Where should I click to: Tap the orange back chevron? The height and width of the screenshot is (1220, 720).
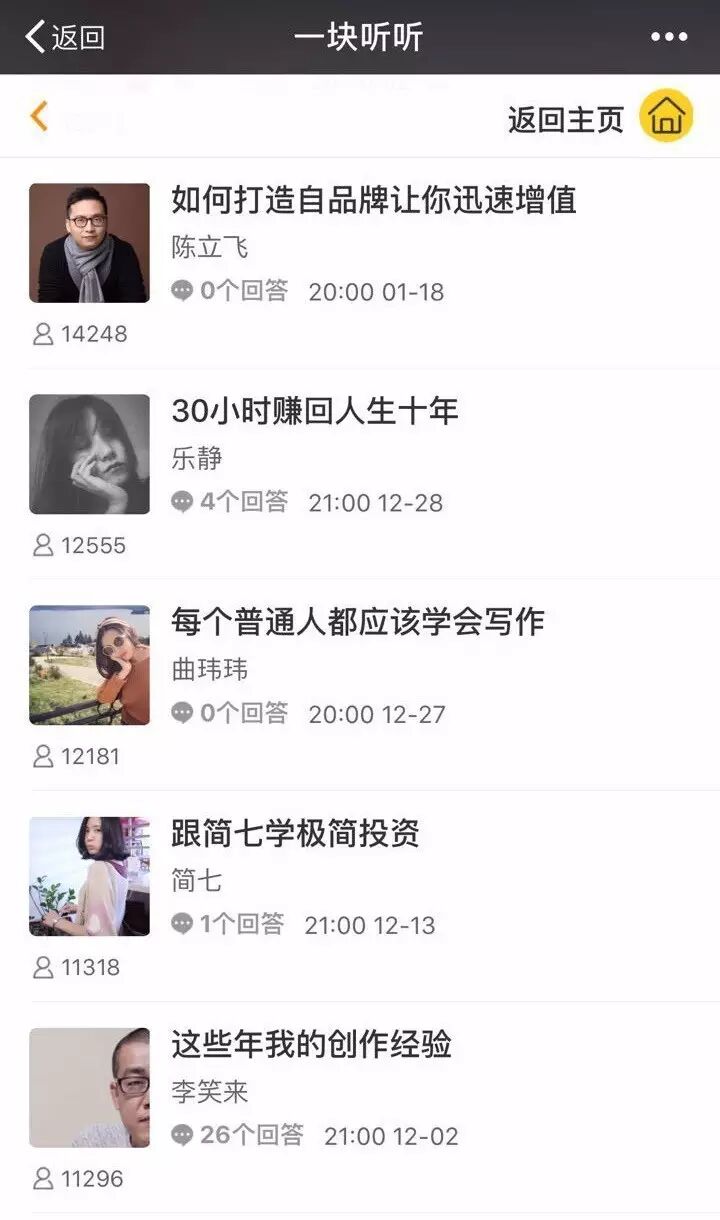[x=39, y=116]
